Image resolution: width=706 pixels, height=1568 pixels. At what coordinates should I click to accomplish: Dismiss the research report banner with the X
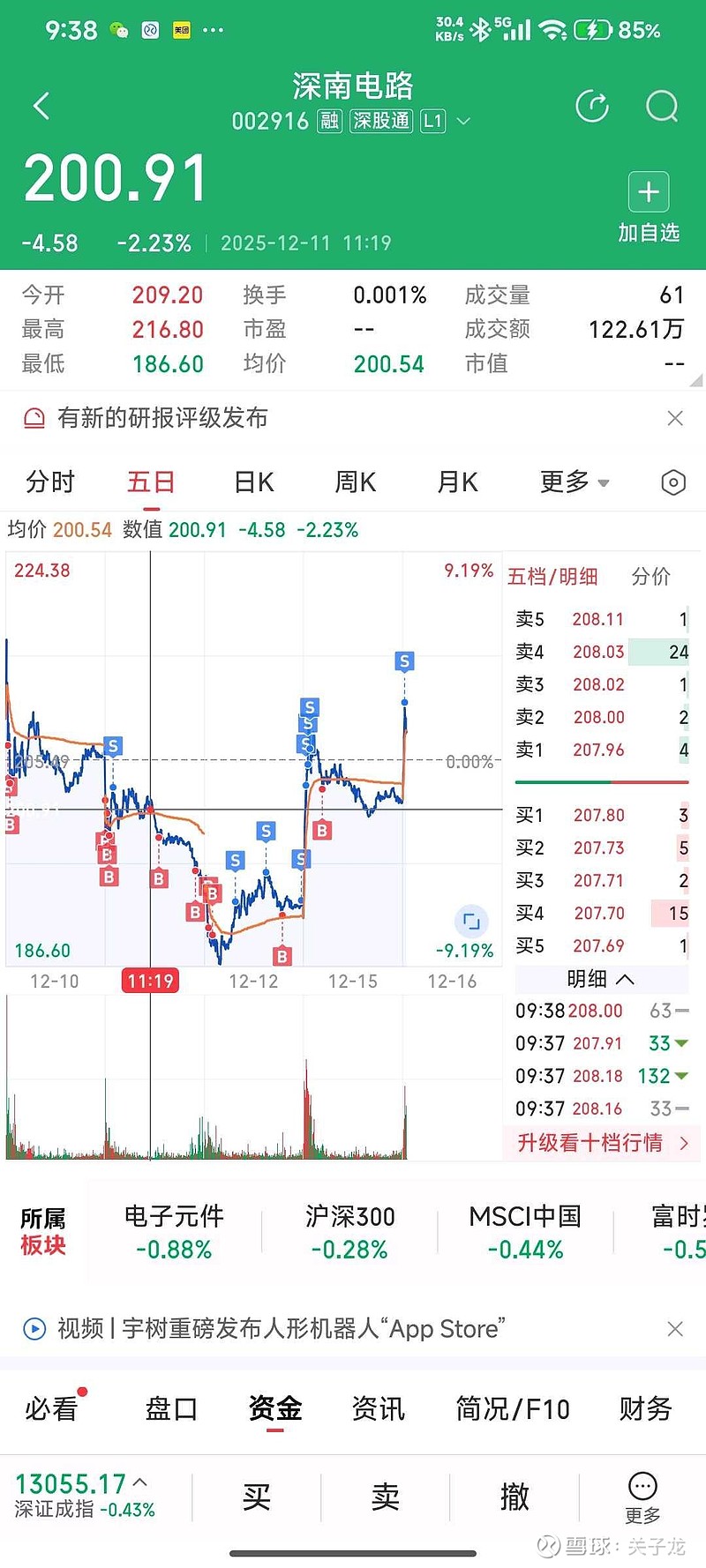coord(675,418)
